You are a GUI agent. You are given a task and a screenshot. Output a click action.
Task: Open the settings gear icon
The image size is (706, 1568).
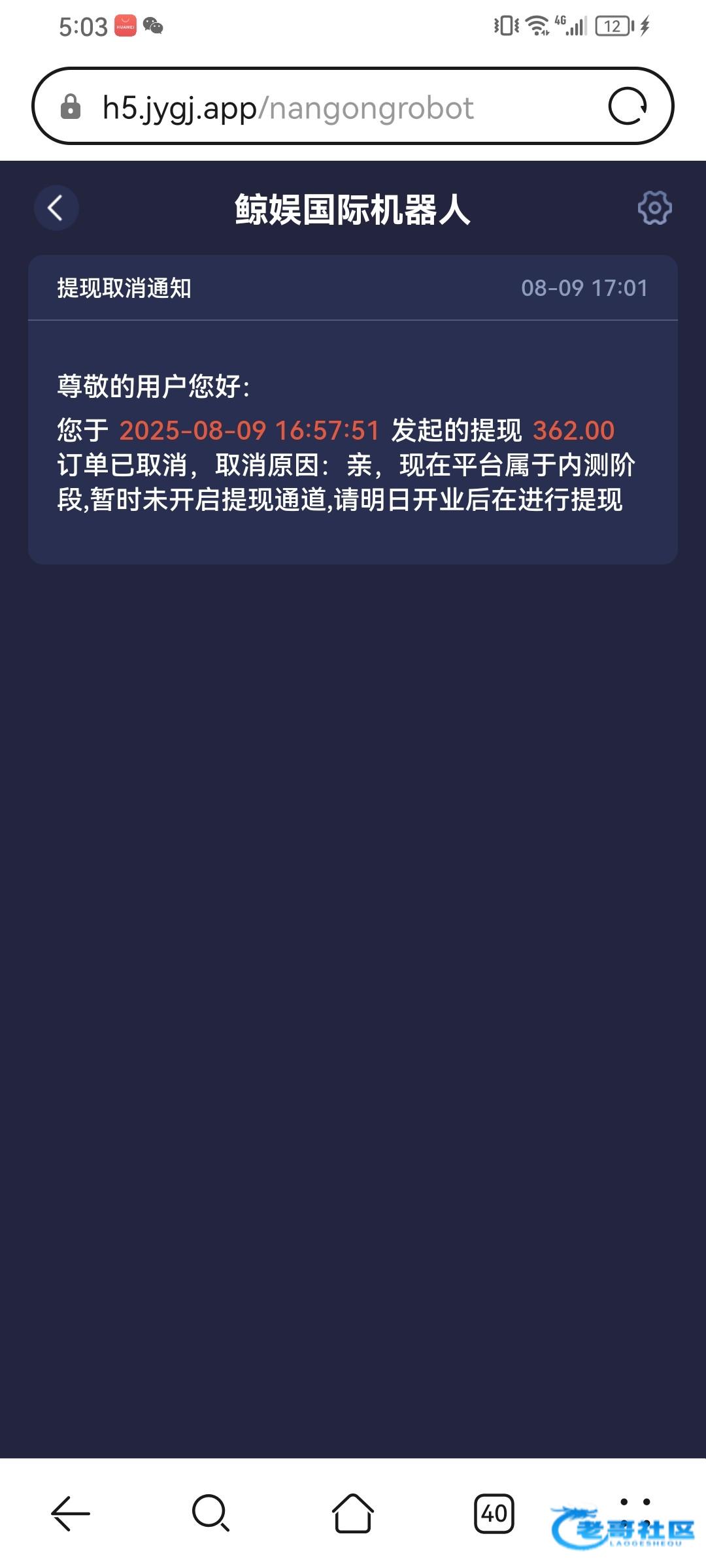[x=654, y=208]
